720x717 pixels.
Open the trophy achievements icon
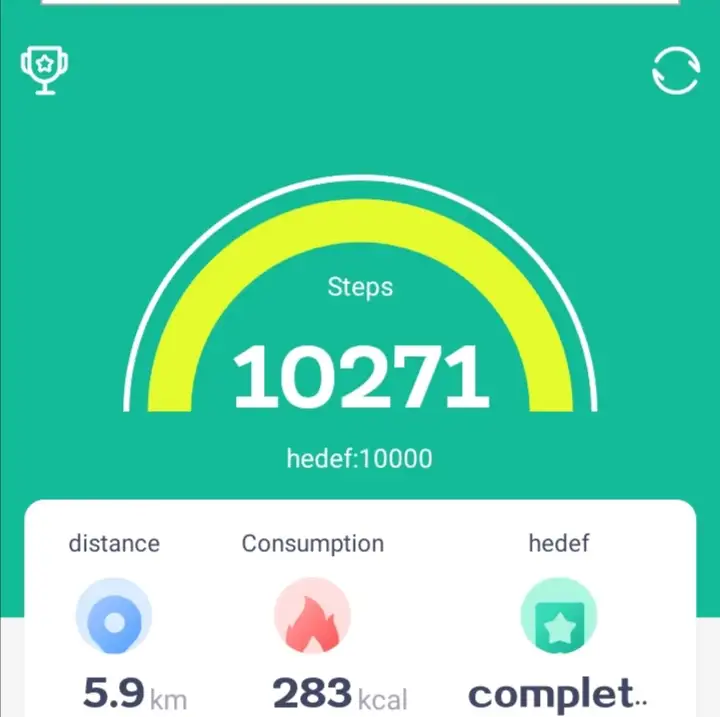tap(45, 70)
